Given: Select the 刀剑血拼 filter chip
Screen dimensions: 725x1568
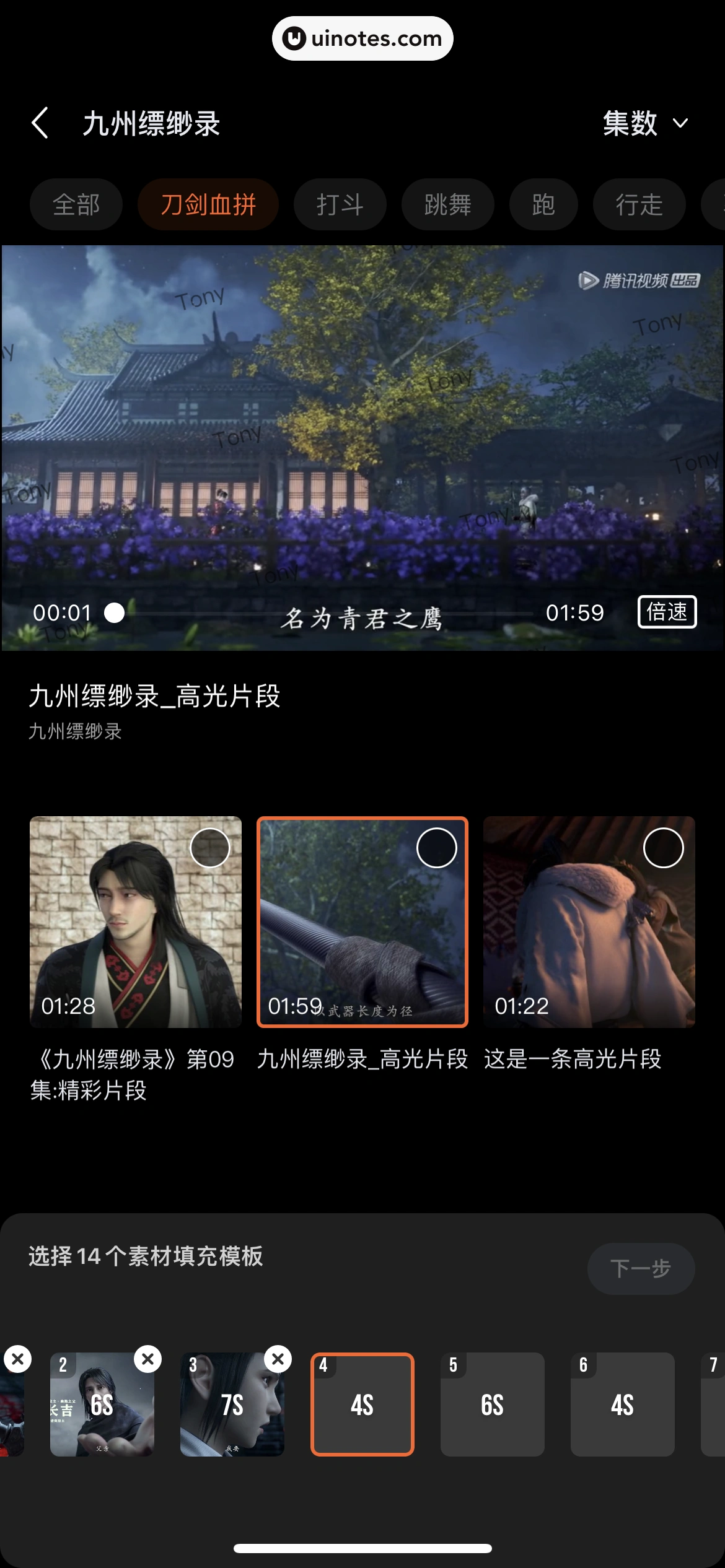Looking at the screenshot, I should pyautogui.click(x=208, y=204).
